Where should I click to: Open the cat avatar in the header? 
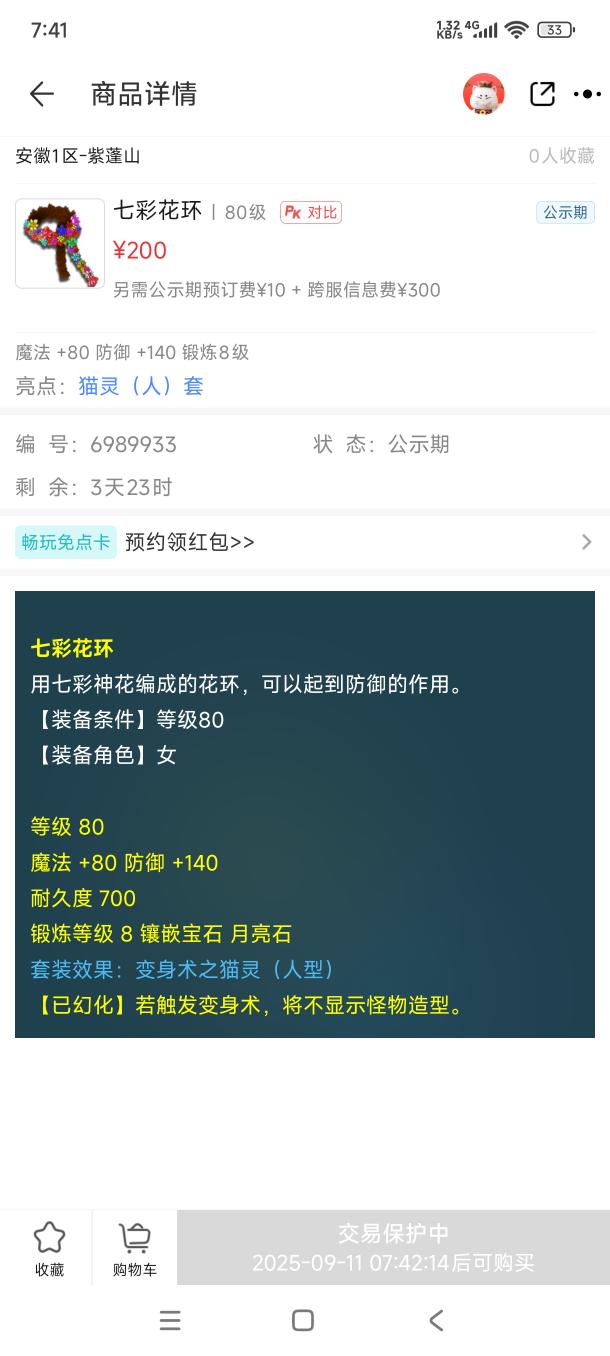pos(484,94)
